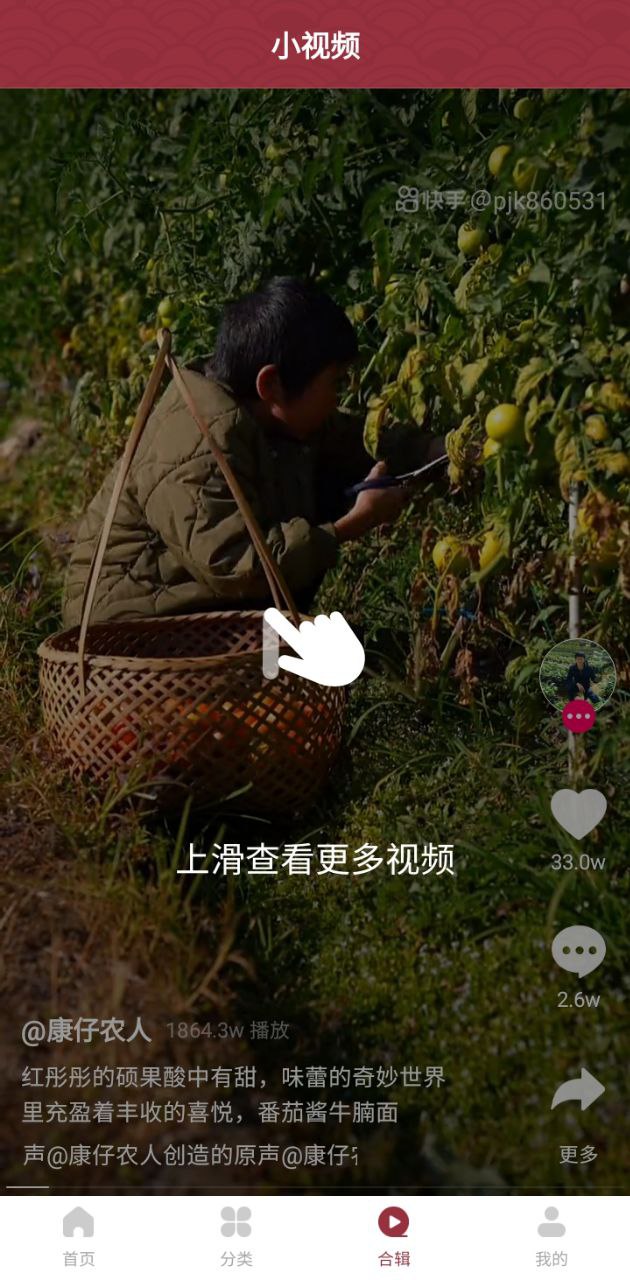The image size is (630, 1280).
Task: Open the @康仔农人 author name
Action: [x=86, y=1030]
